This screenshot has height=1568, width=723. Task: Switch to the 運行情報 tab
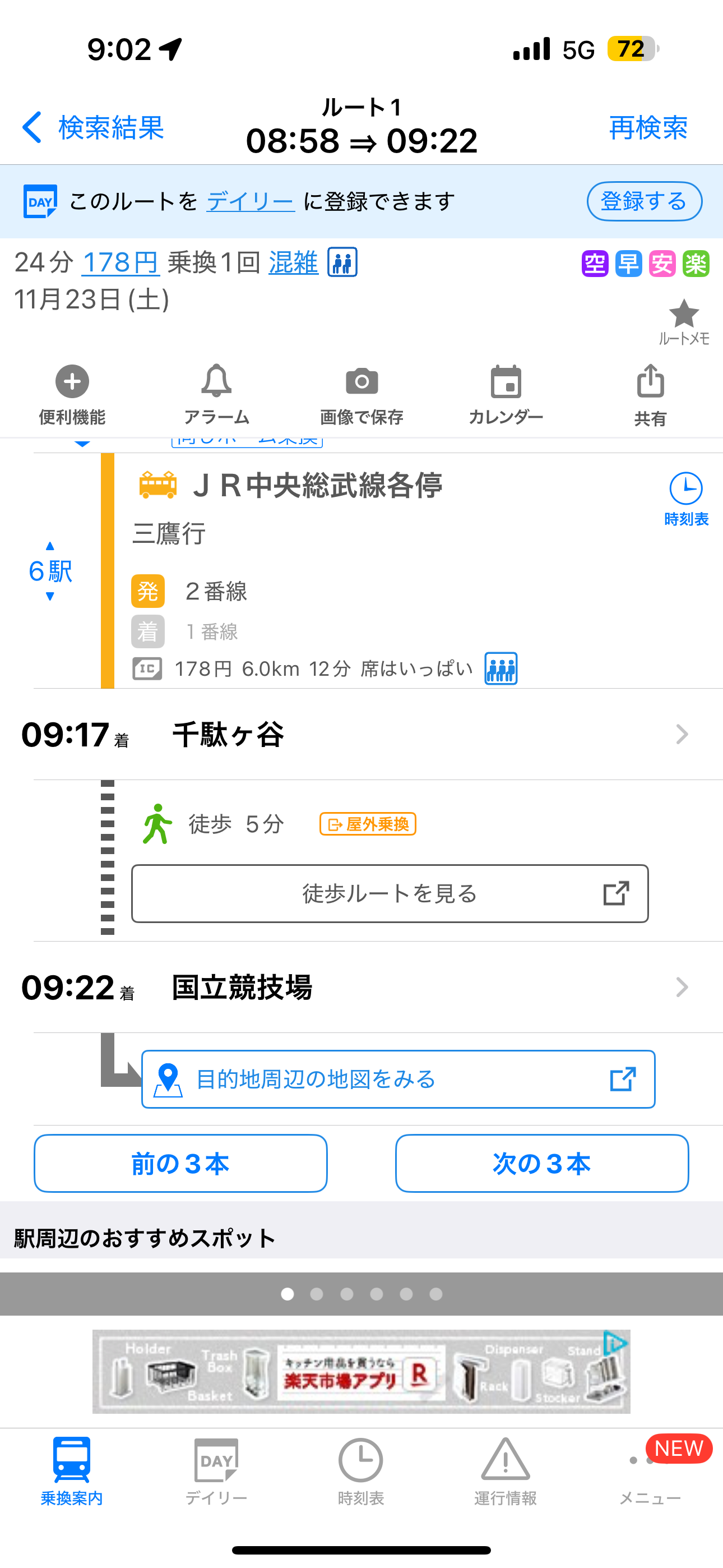505,1470
